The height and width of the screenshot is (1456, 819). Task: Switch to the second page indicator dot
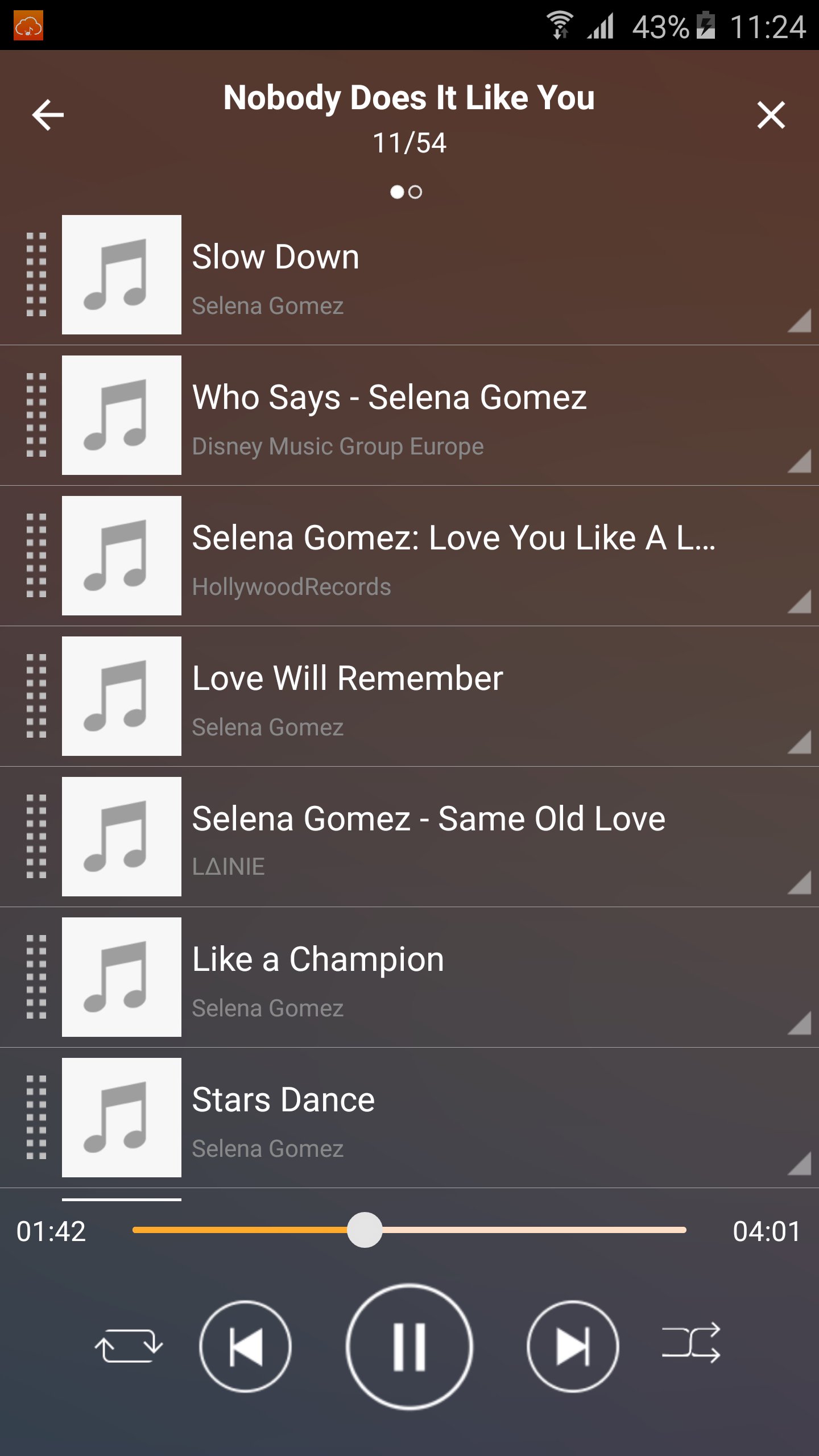[415, 193]
